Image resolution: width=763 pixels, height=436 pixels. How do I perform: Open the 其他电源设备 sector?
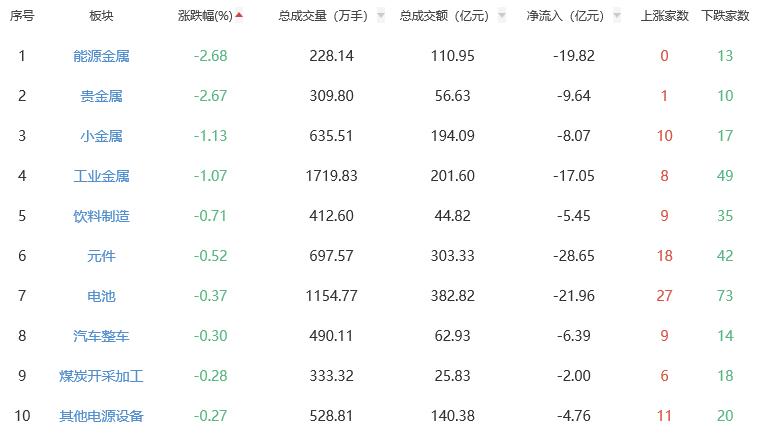coord(101,416)
